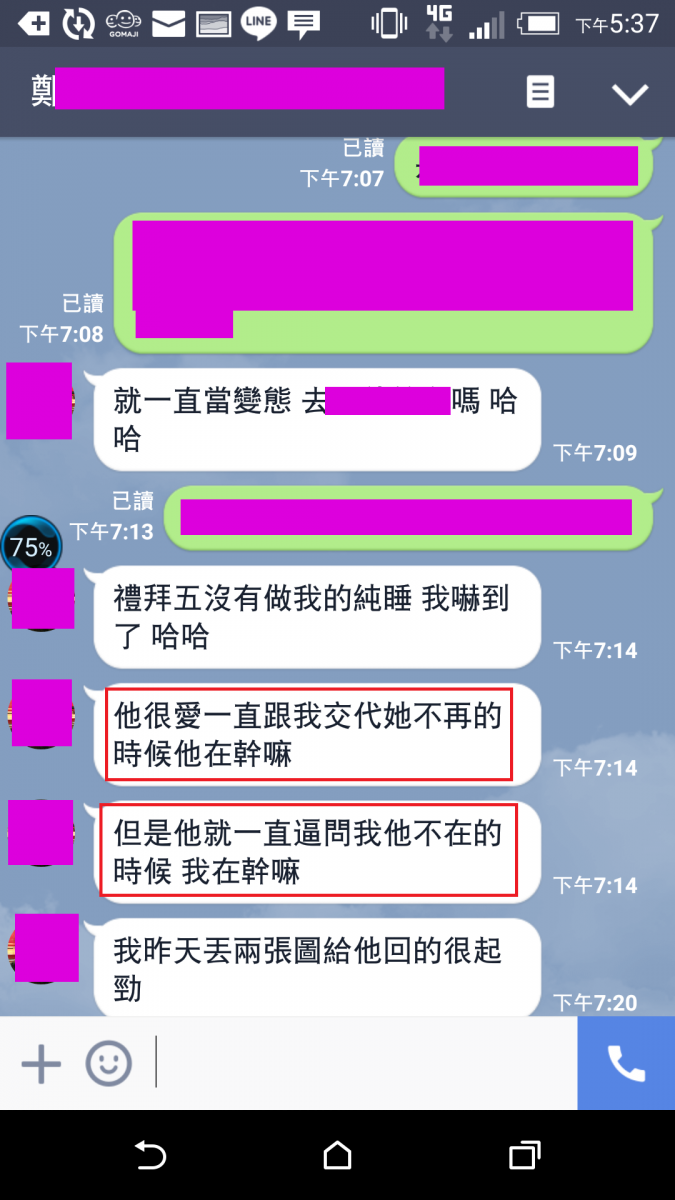Open the plus attachment menu
The height and width of the screenshot is (1200, 675).
[41, 1064]
